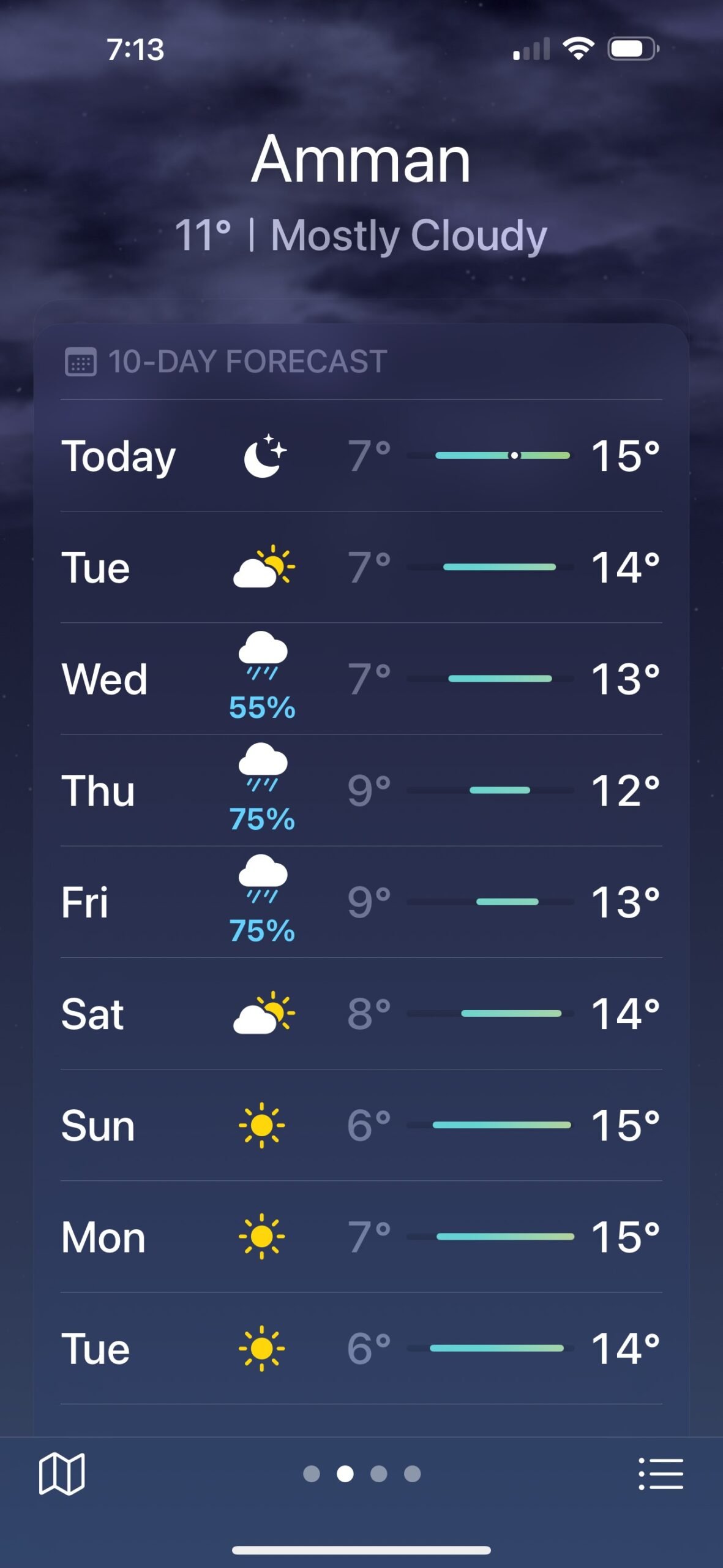The image size is (723, 1568).
Task: View the partly cloudy Tue forecast with 7° low
Action: [x=361, y=567]
